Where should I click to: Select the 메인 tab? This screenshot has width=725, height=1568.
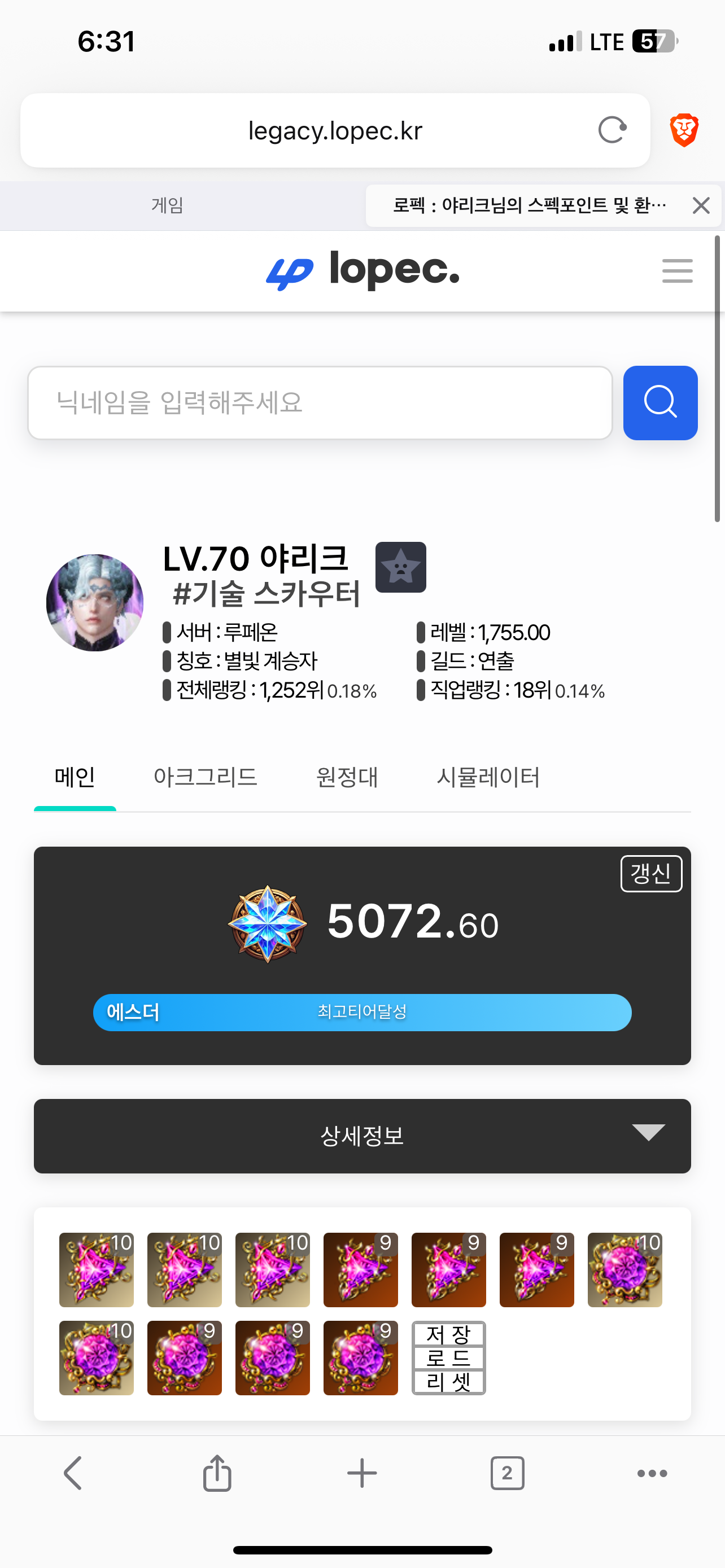coord(75,777)
